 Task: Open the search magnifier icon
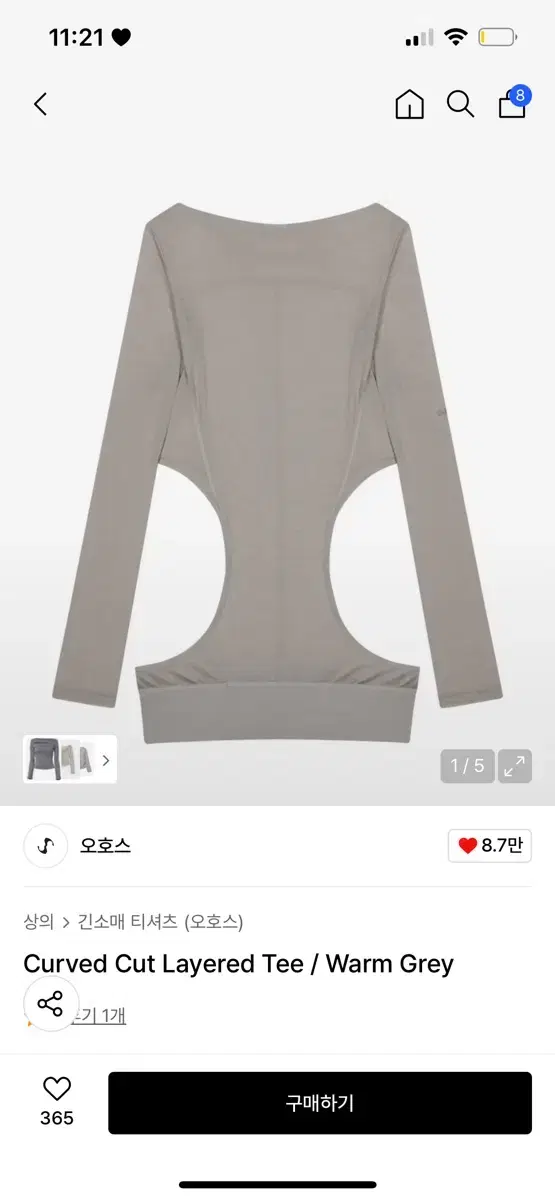[x=460, y=104]
